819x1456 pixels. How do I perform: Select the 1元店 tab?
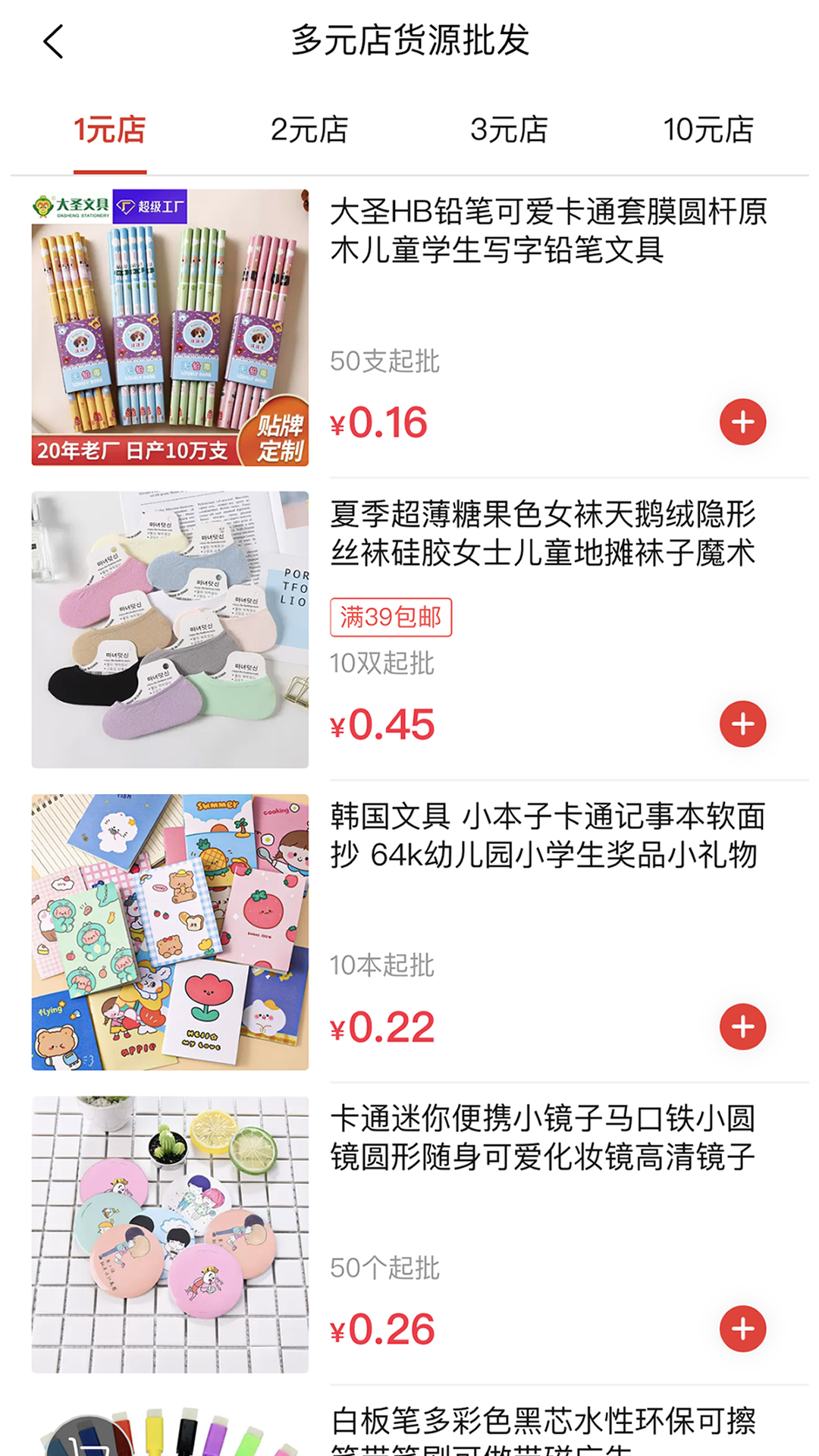pyautogui.click(x=110, y=130)
